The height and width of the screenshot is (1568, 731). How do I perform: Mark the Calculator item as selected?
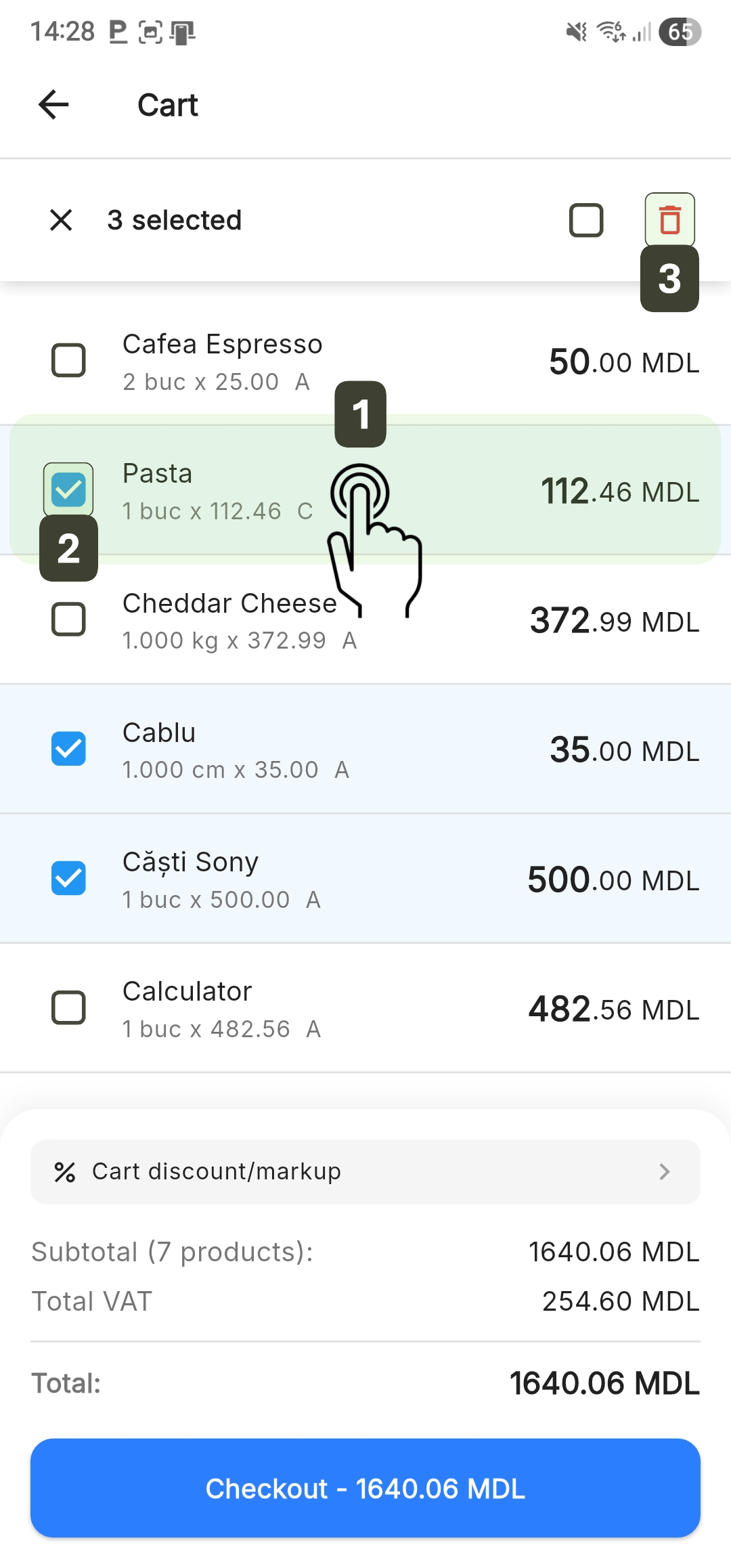pyautogui.click(x=68, y=1008)
